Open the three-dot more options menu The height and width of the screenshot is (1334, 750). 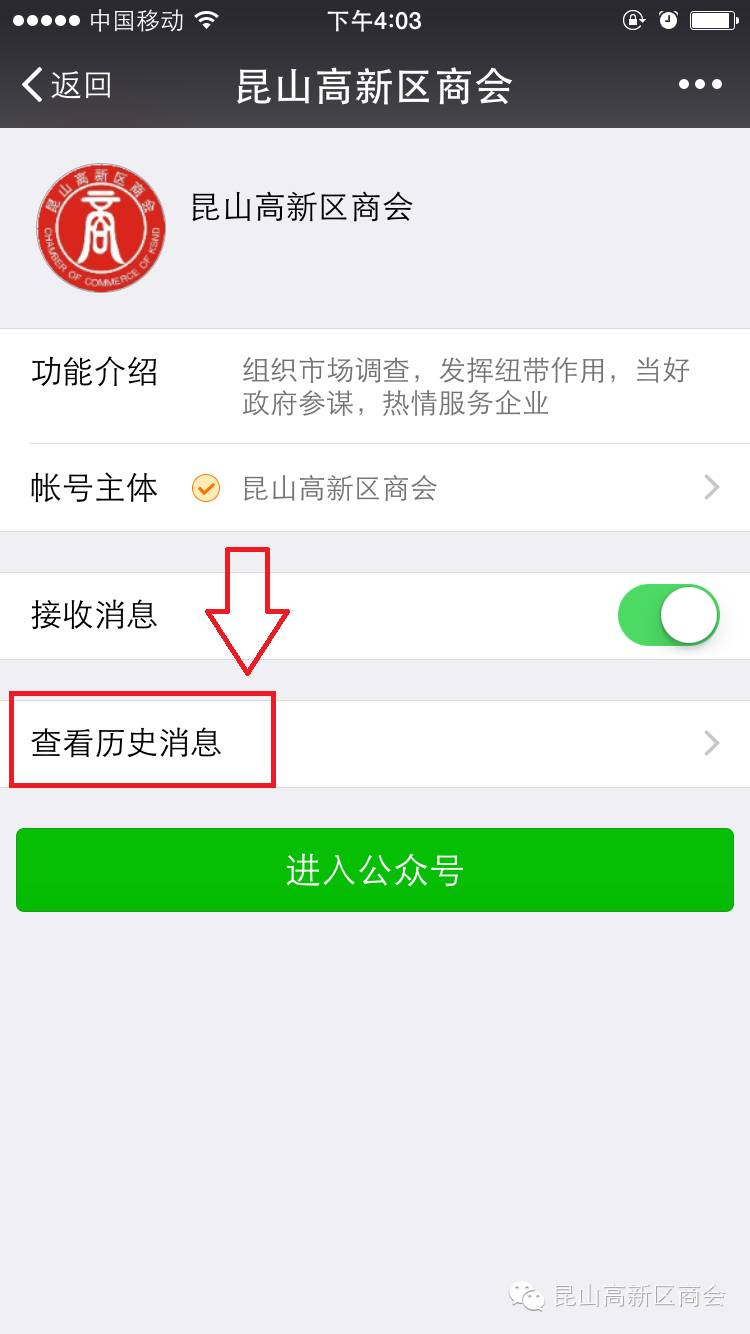(x=700, y=85)
